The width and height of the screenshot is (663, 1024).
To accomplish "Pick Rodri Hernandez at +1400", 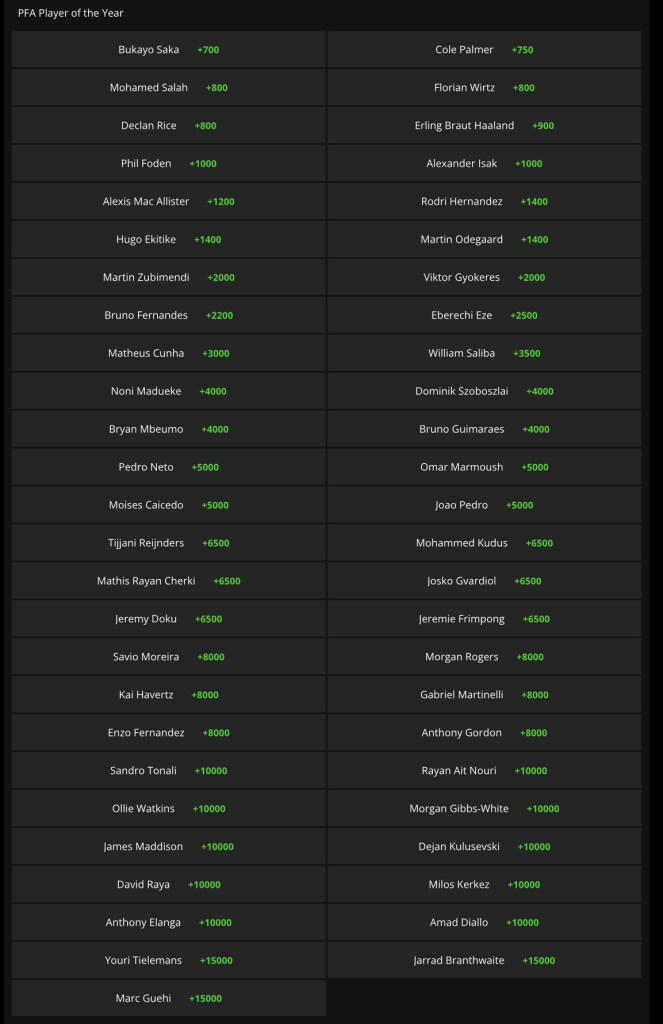I will tap(484, 201).
